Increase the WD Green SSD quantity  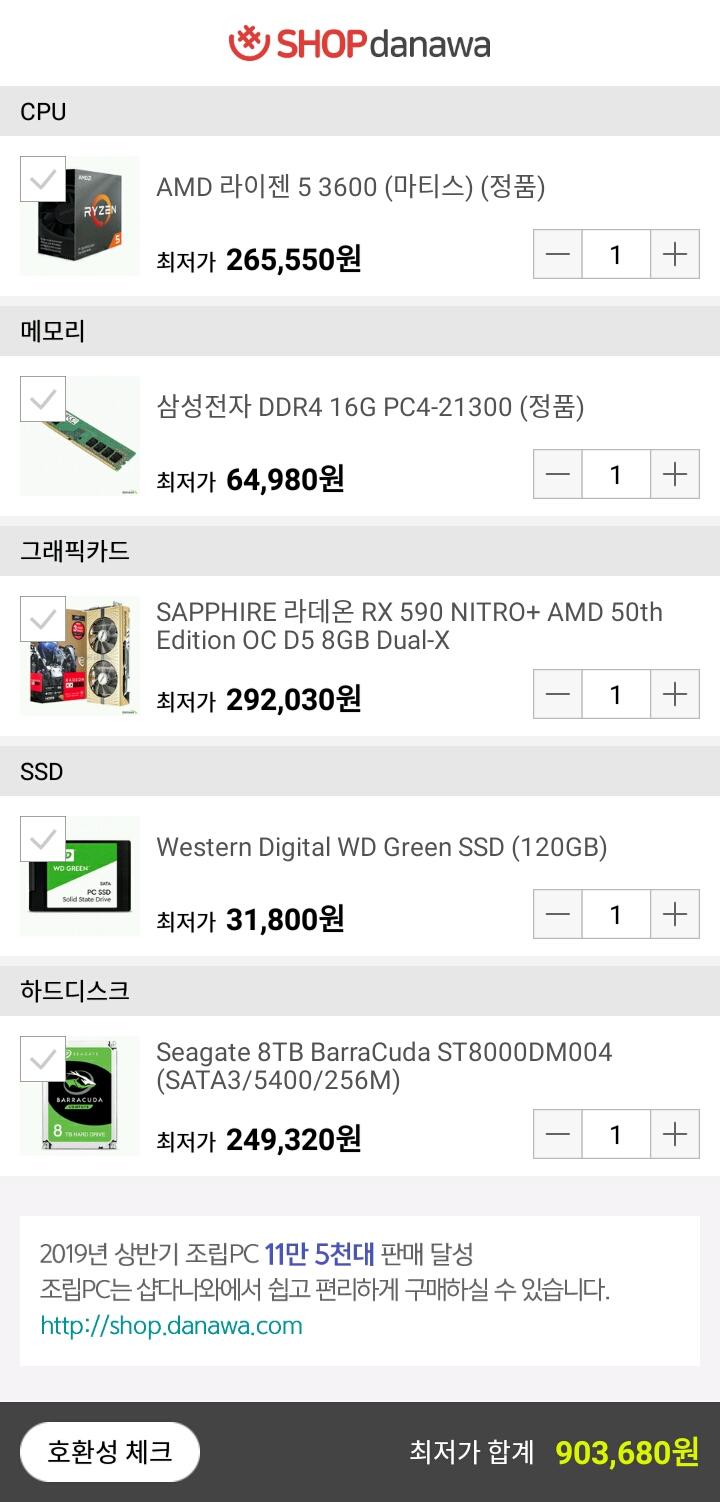[x=675, y=914]
